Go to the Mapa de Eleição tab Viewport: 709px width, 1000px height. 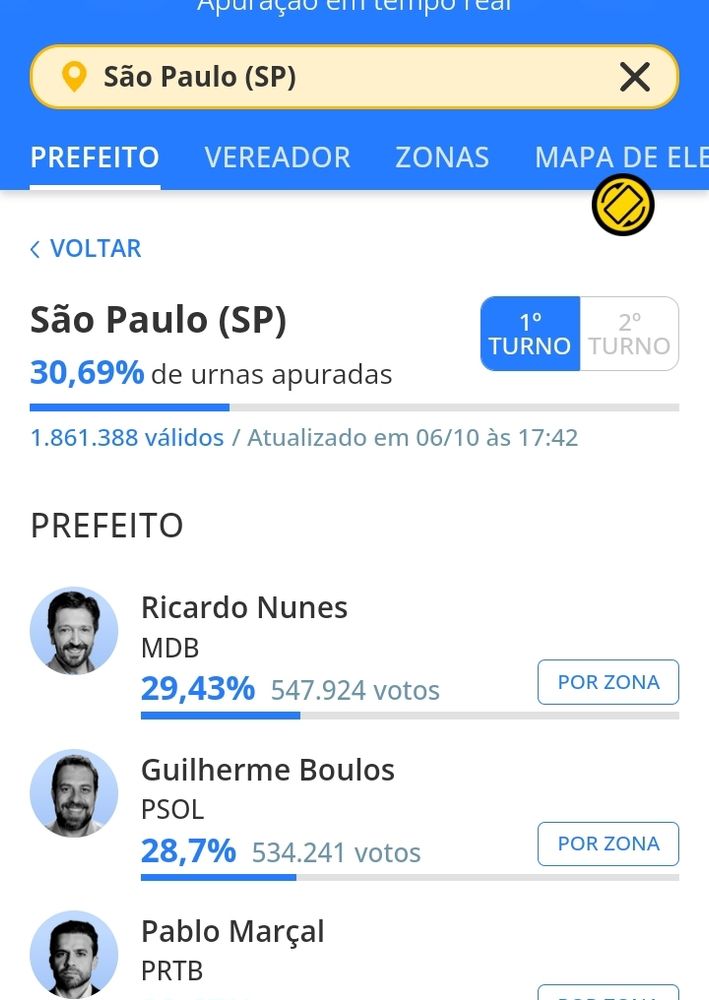click(621, 157)
